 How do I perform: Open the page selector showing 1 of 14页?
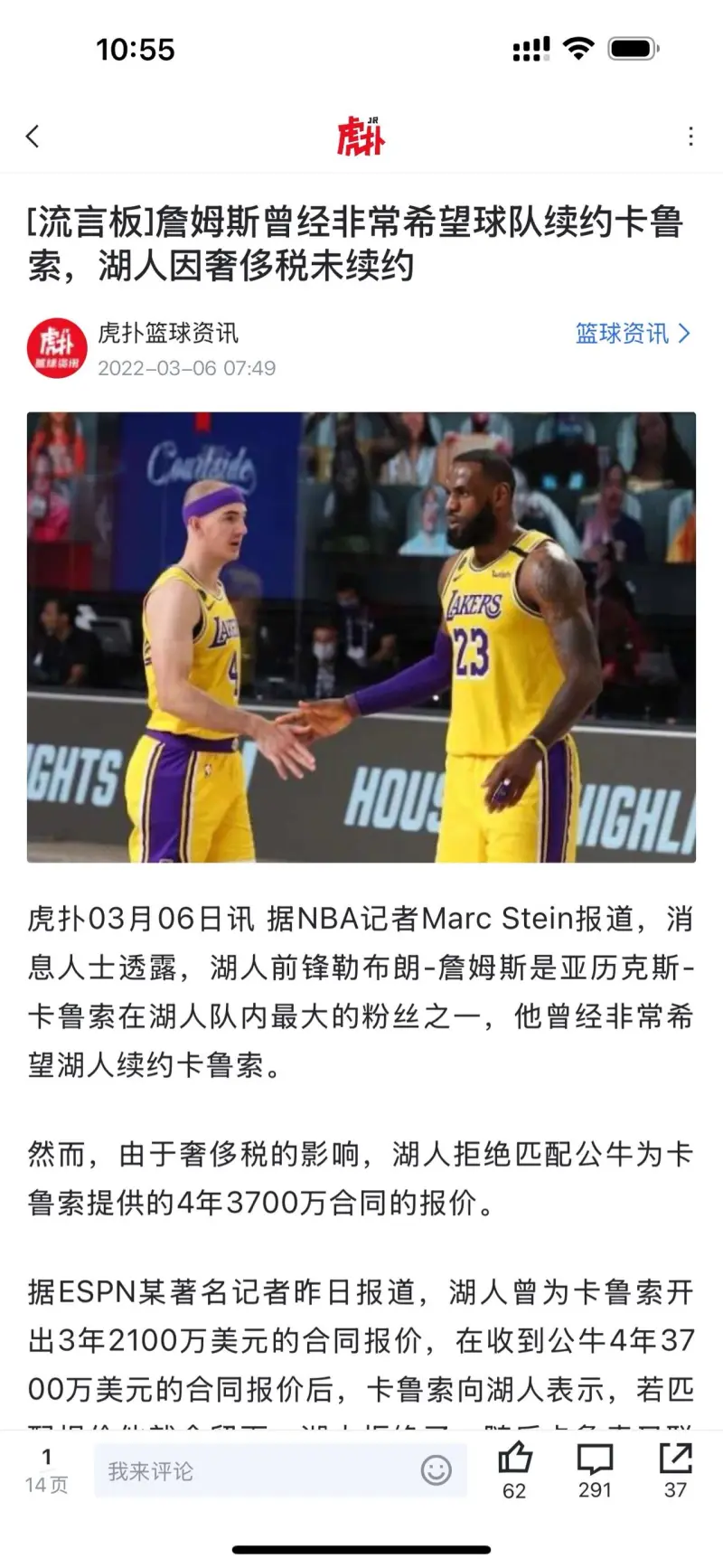pyautogui.click(x=46, y=1470)
